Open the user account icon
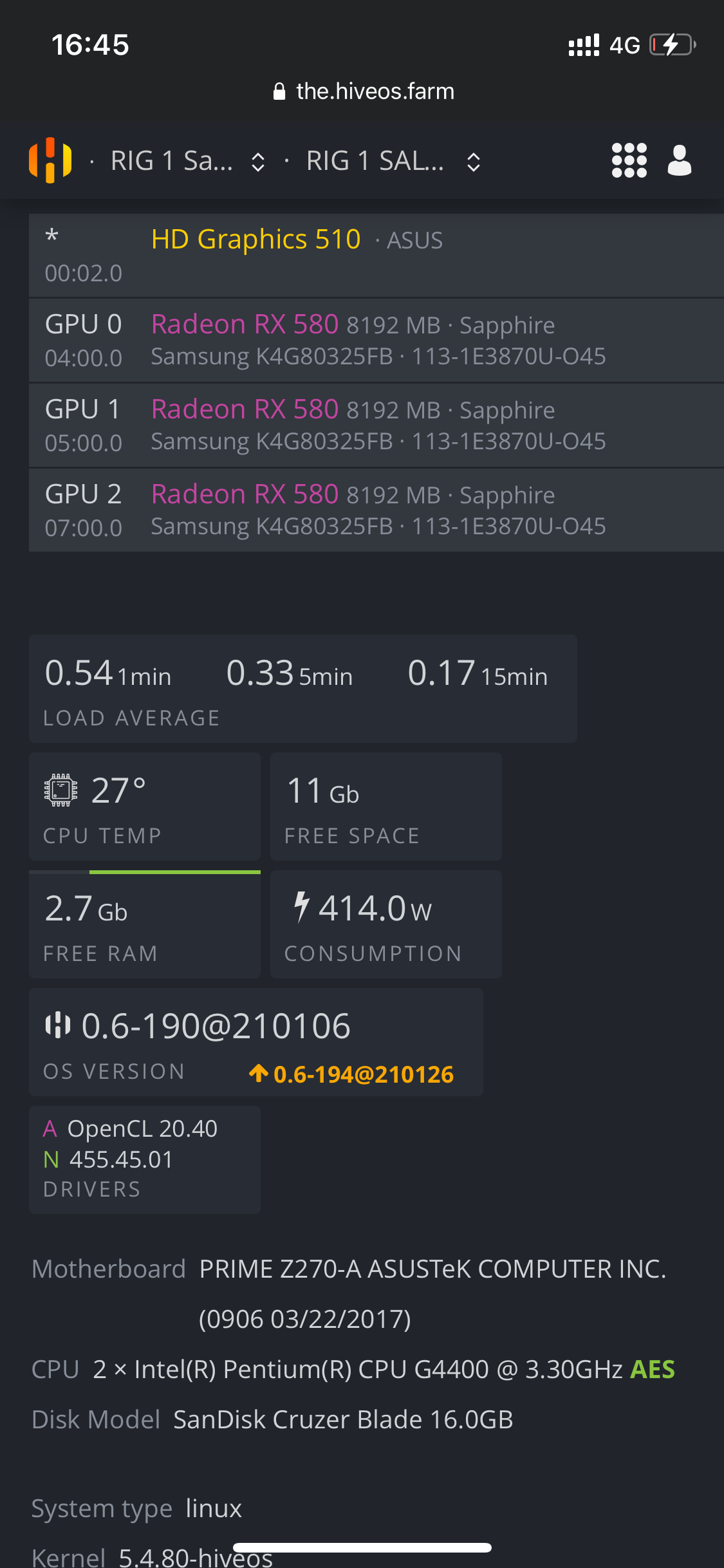This screenshot has width=724, height=1568. [680, 161]
